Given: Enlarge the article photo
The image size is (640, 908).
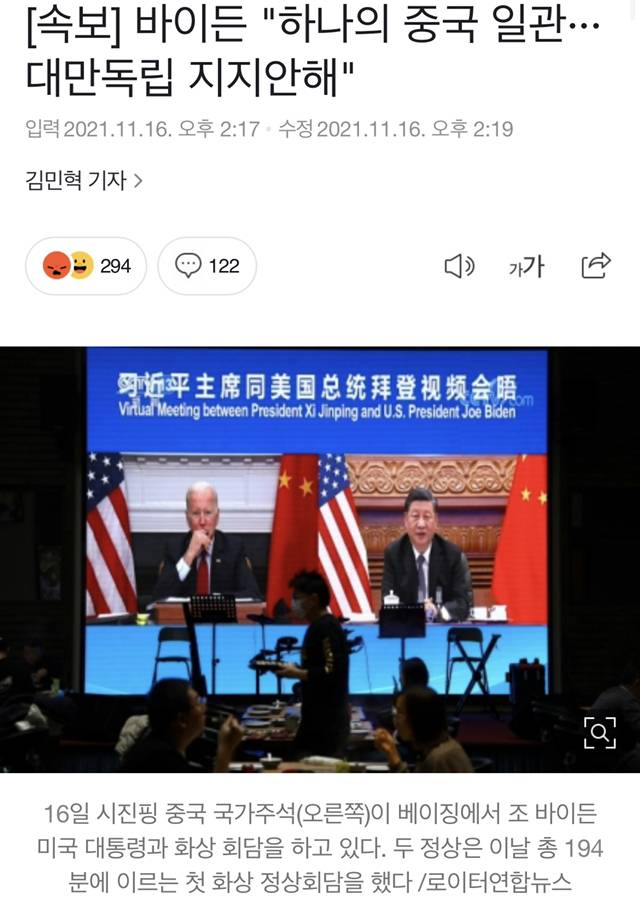Looking at the screenshot, I should (599, 734).
